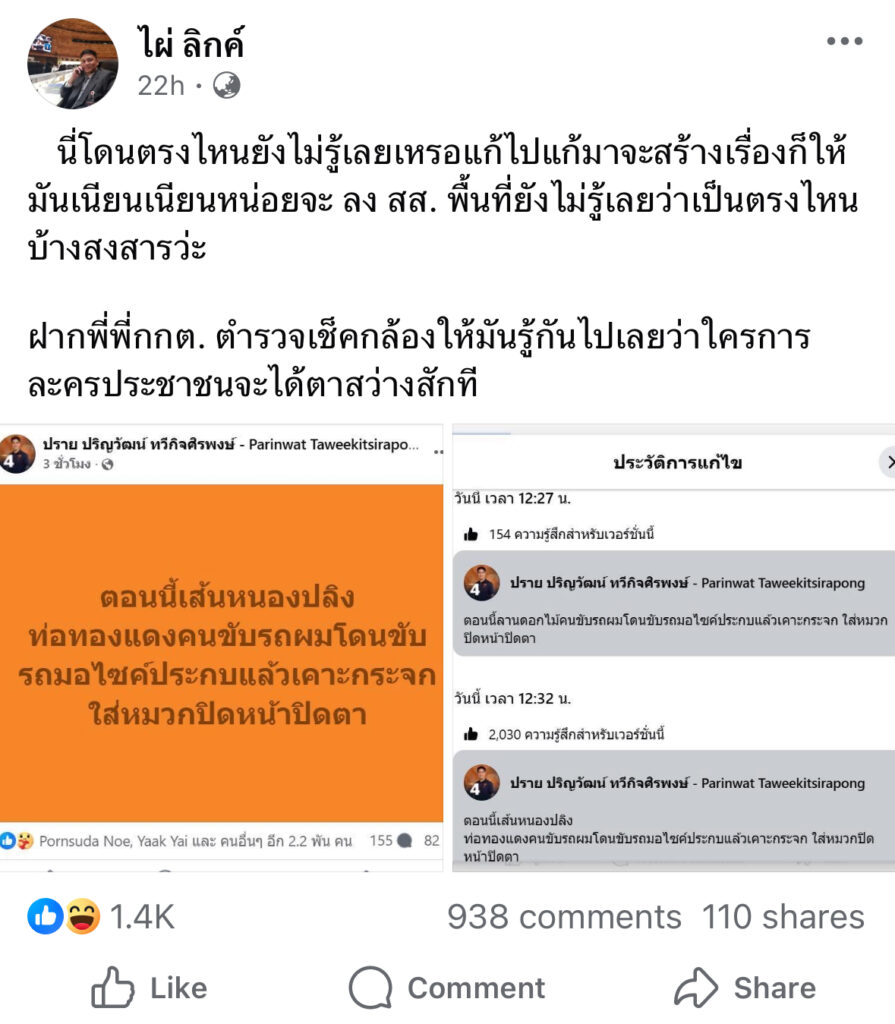This screenshot has width=895, height=1024.
Task: Open the post's three-dot options menu
Action: point(844,41)
